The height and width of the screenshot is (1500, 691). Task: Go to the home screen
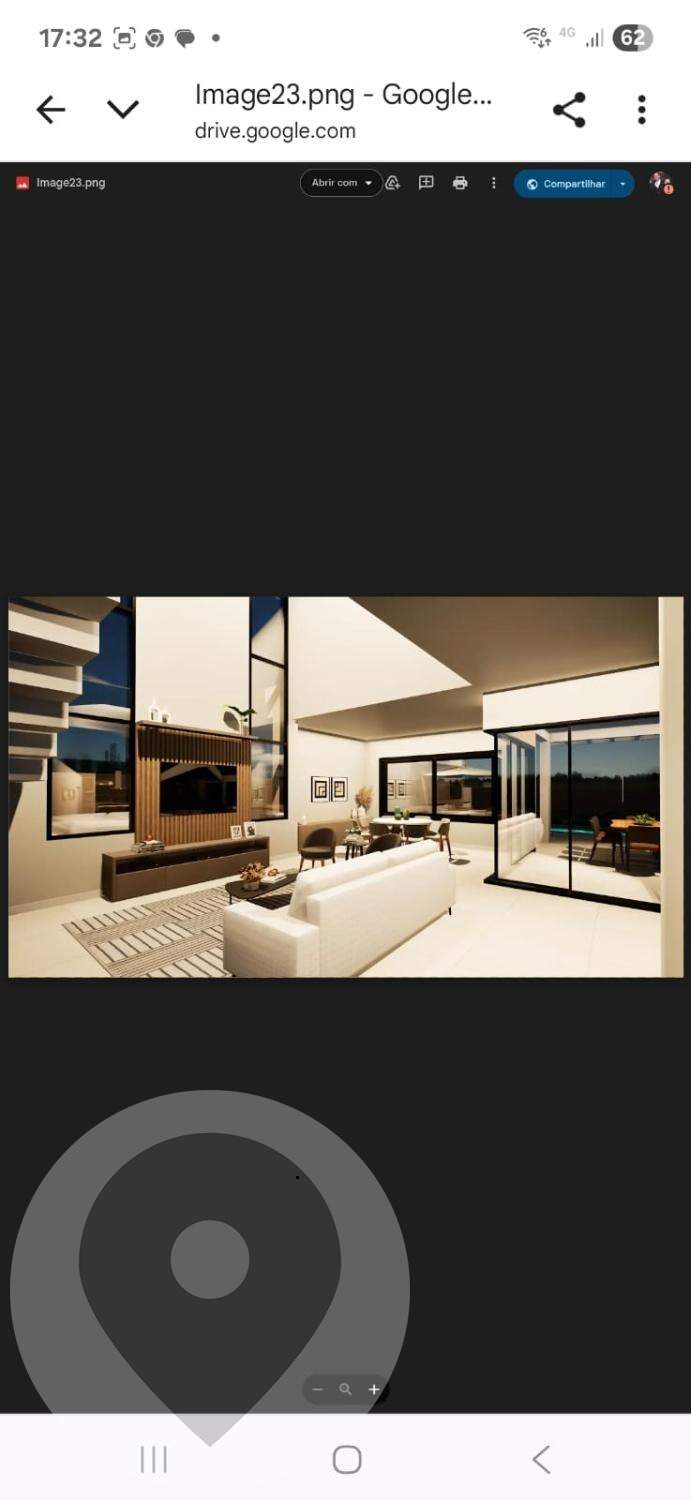point(346,1460)
